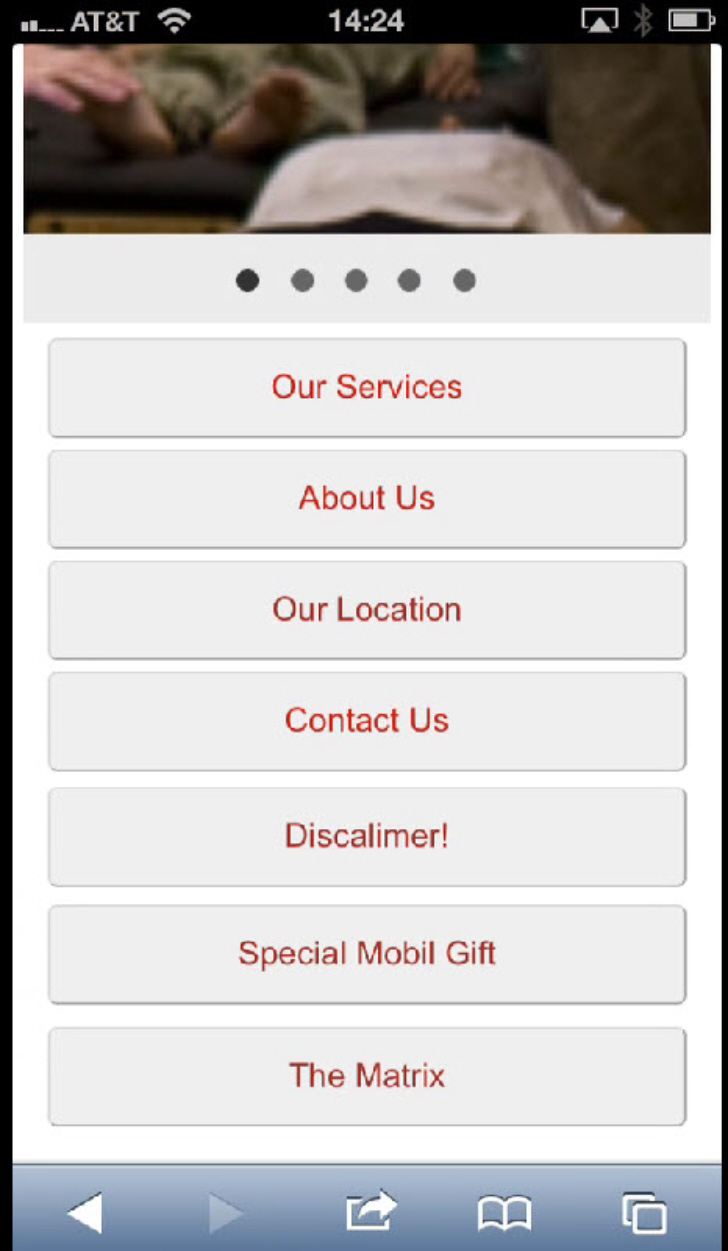Open the Our Services page
Screen dimensions: 728x1251
pos(367,387)
